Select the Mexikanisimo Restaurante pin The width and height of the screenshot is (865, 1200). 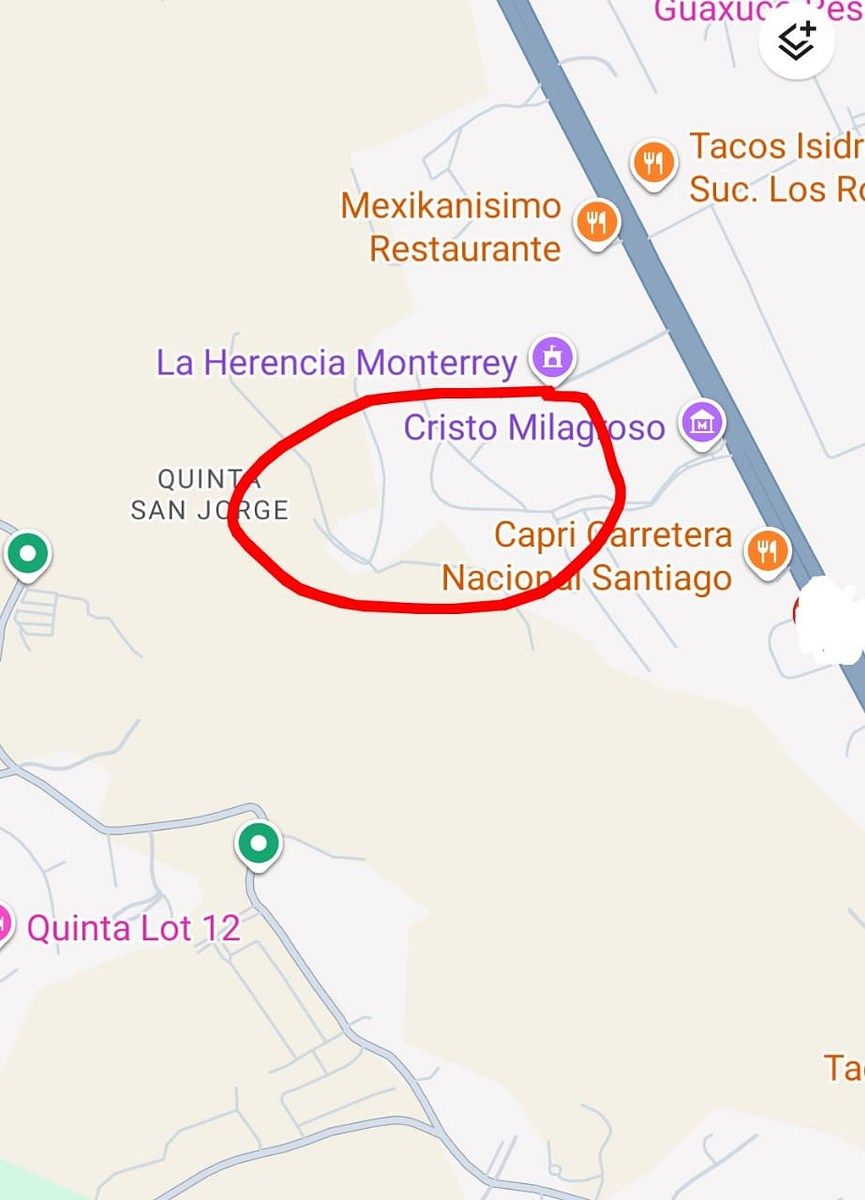(597, 222)
